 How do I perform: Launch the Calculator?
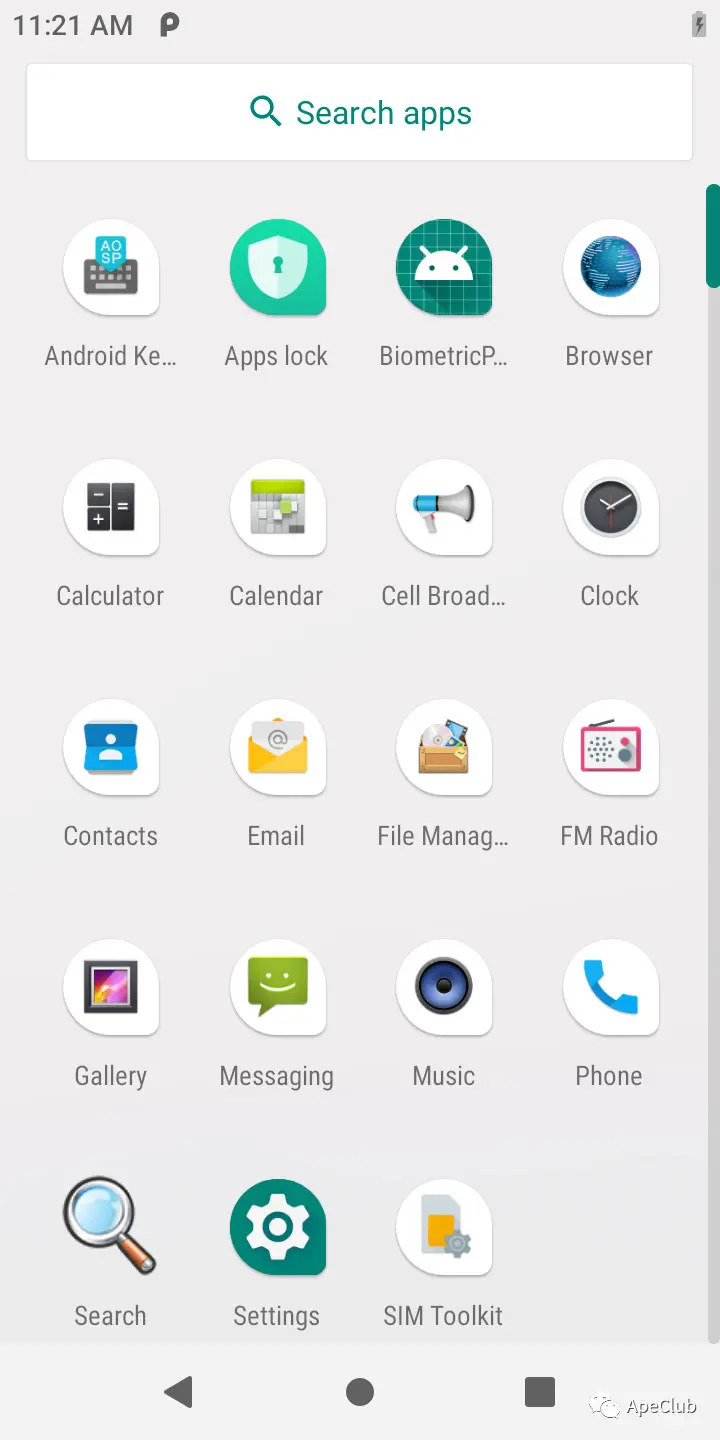click(111, 509)
